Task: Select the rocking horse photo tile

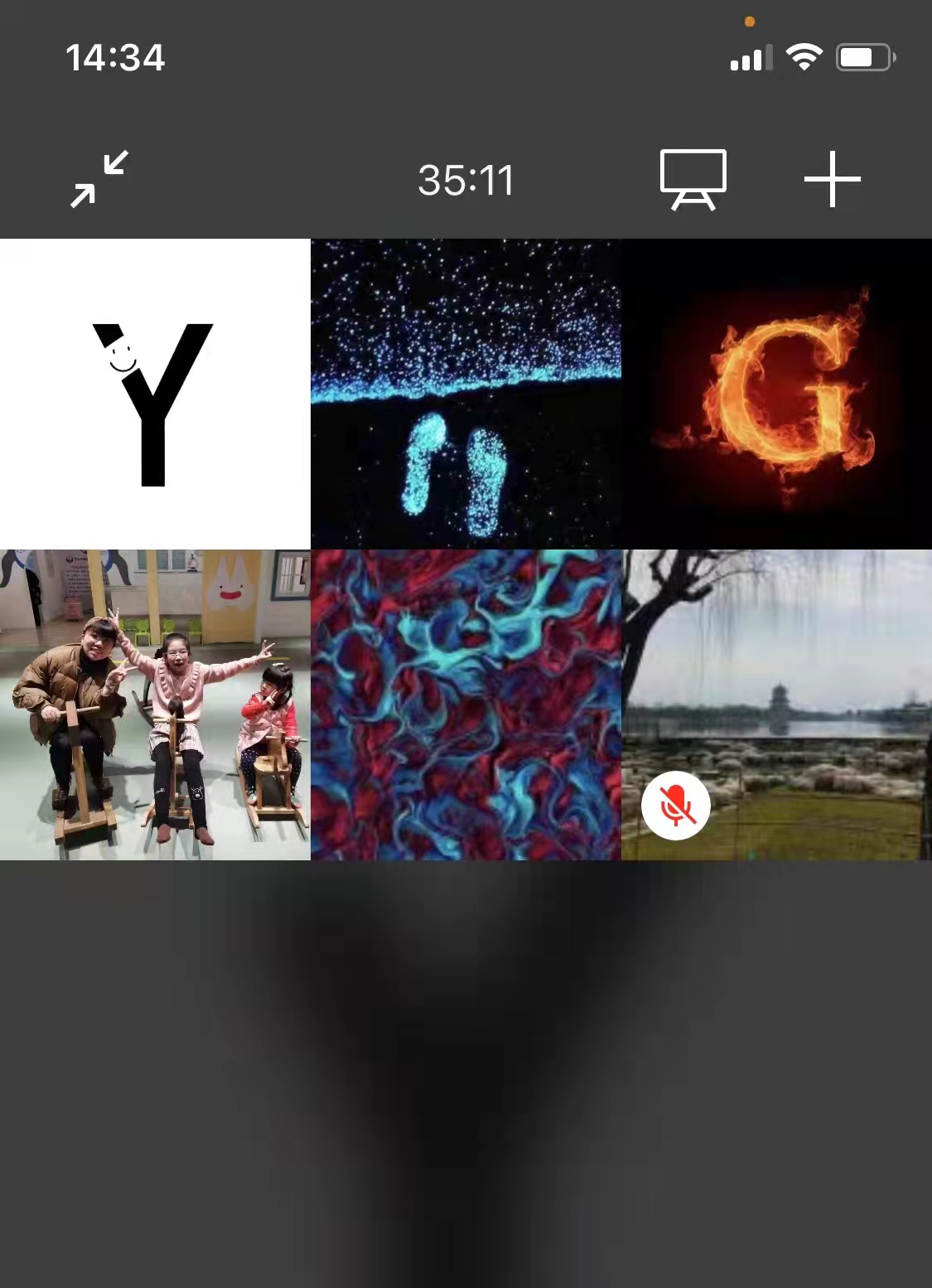Action: pos(155,705)
